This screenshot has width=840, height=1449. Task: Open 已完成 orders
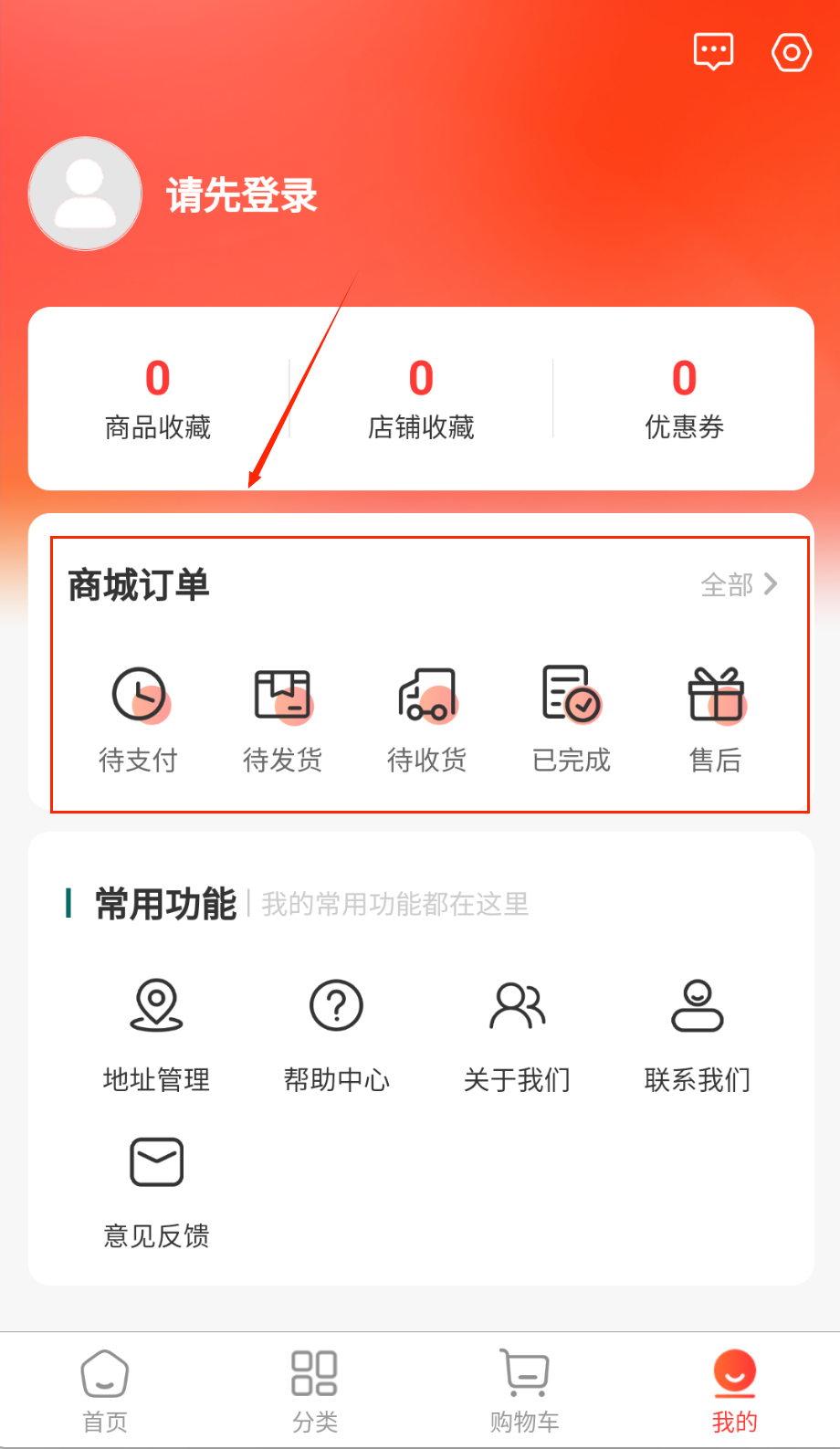572,719
